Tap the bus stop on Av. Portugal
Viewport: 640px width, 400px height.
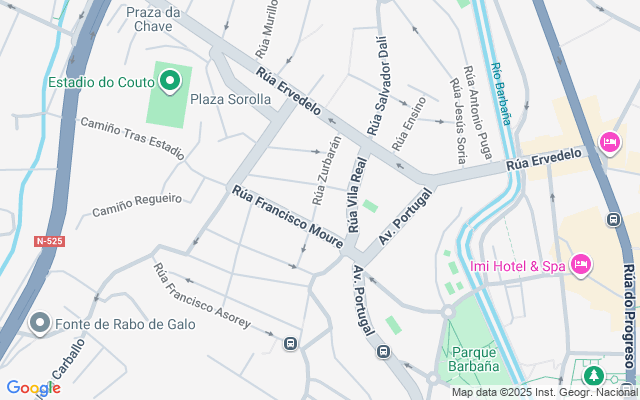(x=383, y=351)
